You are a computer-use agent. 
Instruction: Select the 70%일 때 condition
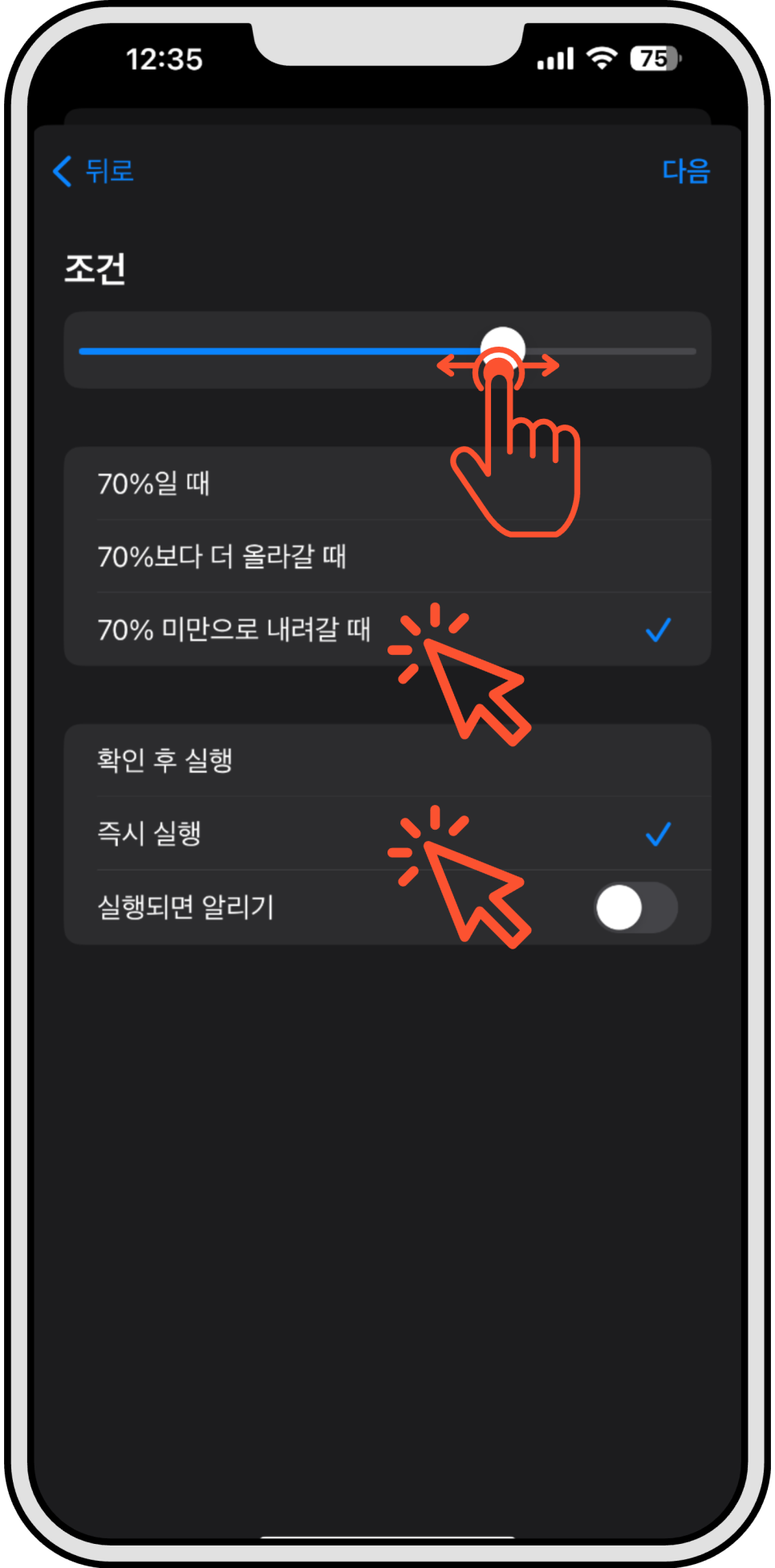[387, 484]
